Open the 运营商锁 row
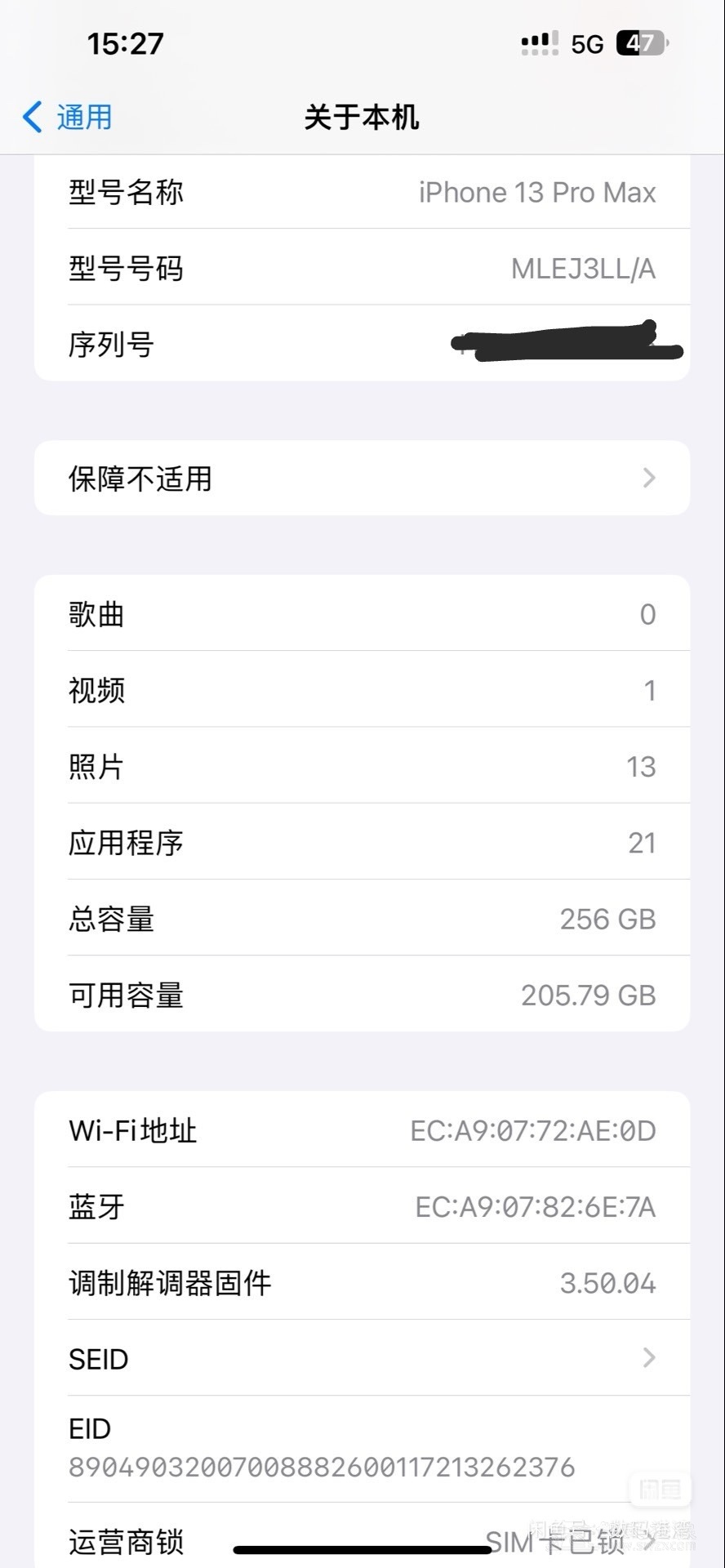The width and height of the screenshot is (725, 1568). tap(362, 1539)
